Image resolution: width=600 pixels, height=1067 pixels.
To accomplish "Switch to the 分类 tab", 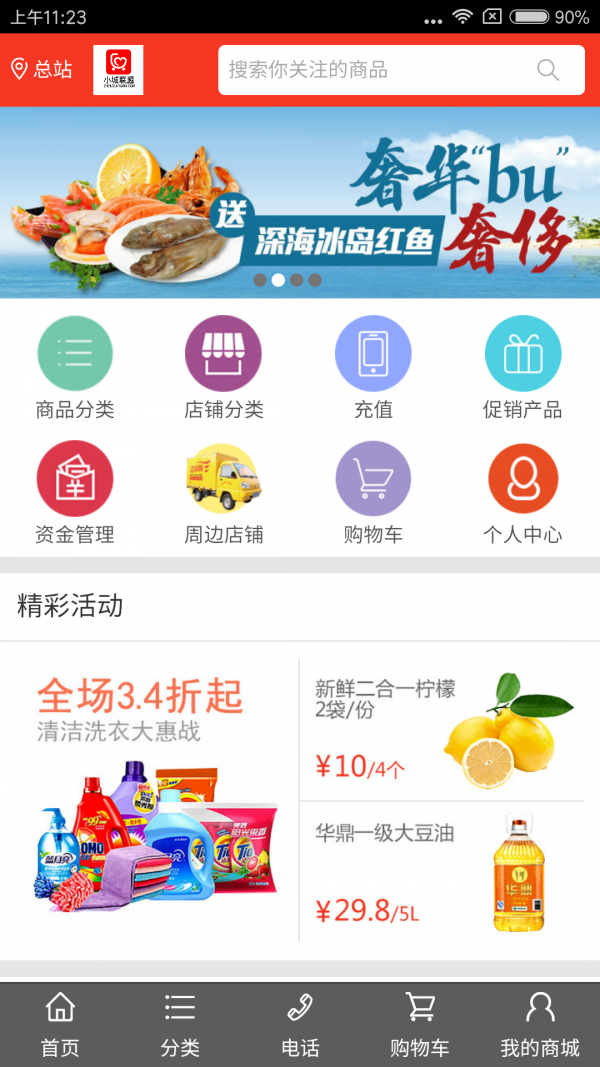I will click(x=180, y=1025).
